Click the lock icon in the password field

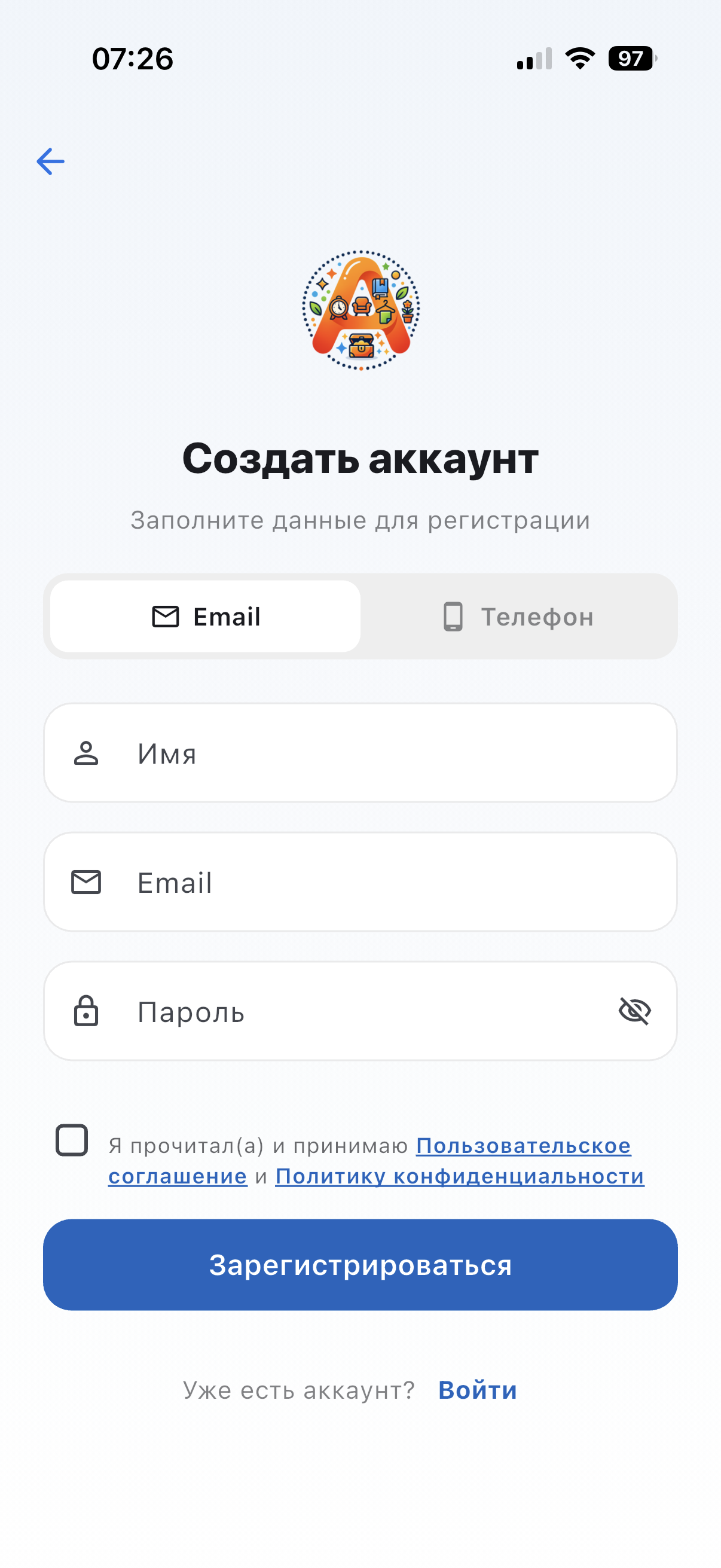click(85, 1011)
